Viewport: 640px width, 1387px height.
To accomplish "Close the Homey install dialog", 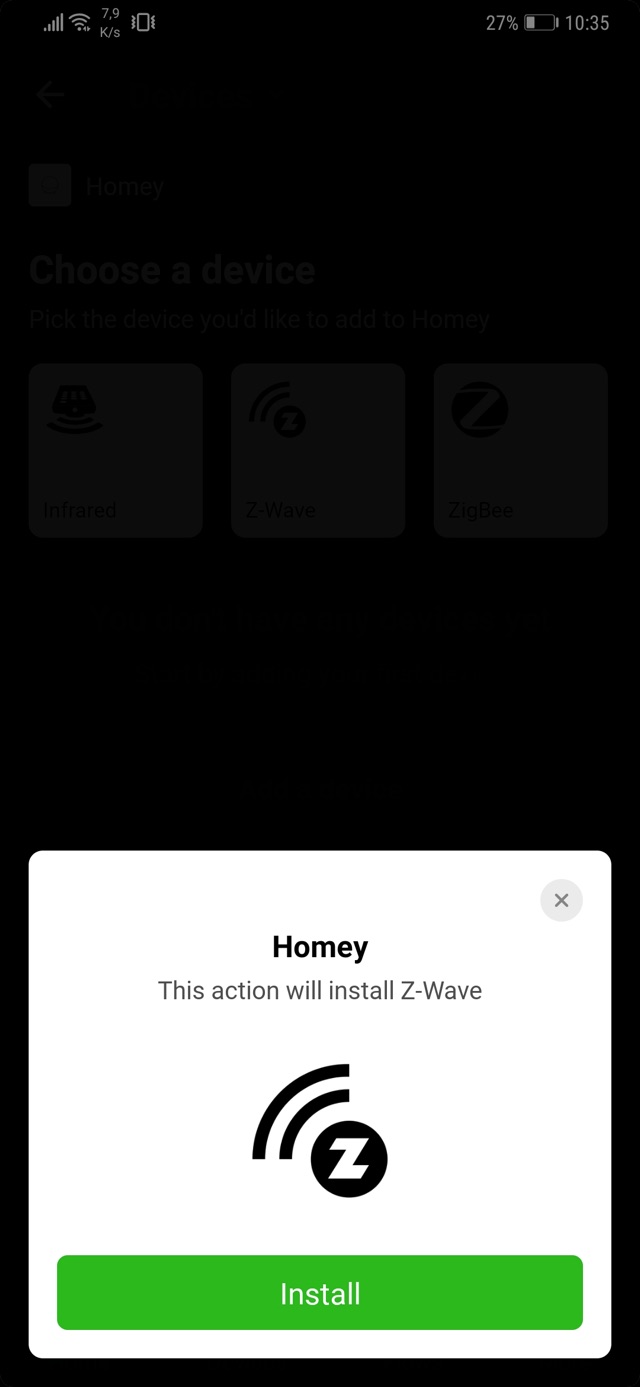I will [x=561, y=900].
